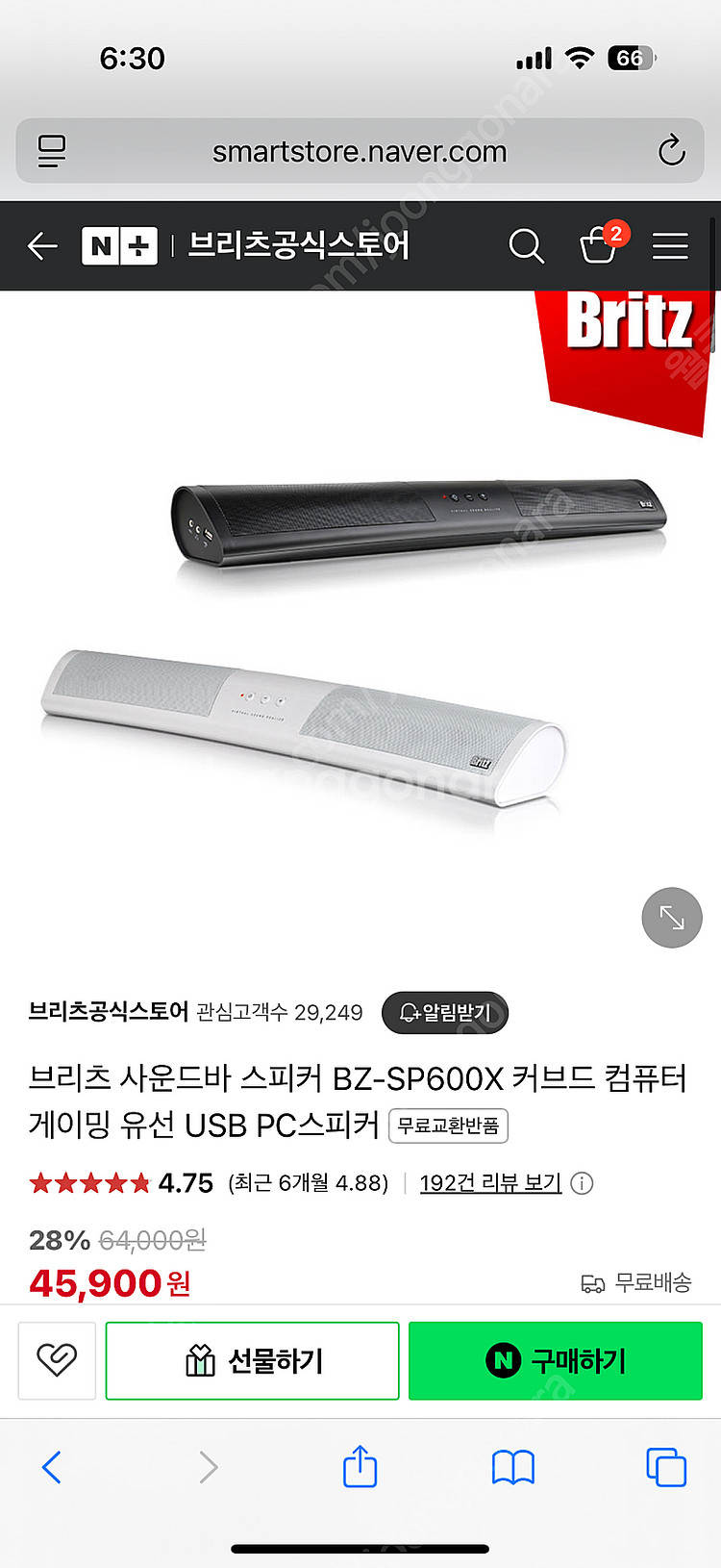Tap the smartstore.naver.com address bar
Image resolution: width=721 pixels, height=1568 pixels.
click(x=360, y=152)
